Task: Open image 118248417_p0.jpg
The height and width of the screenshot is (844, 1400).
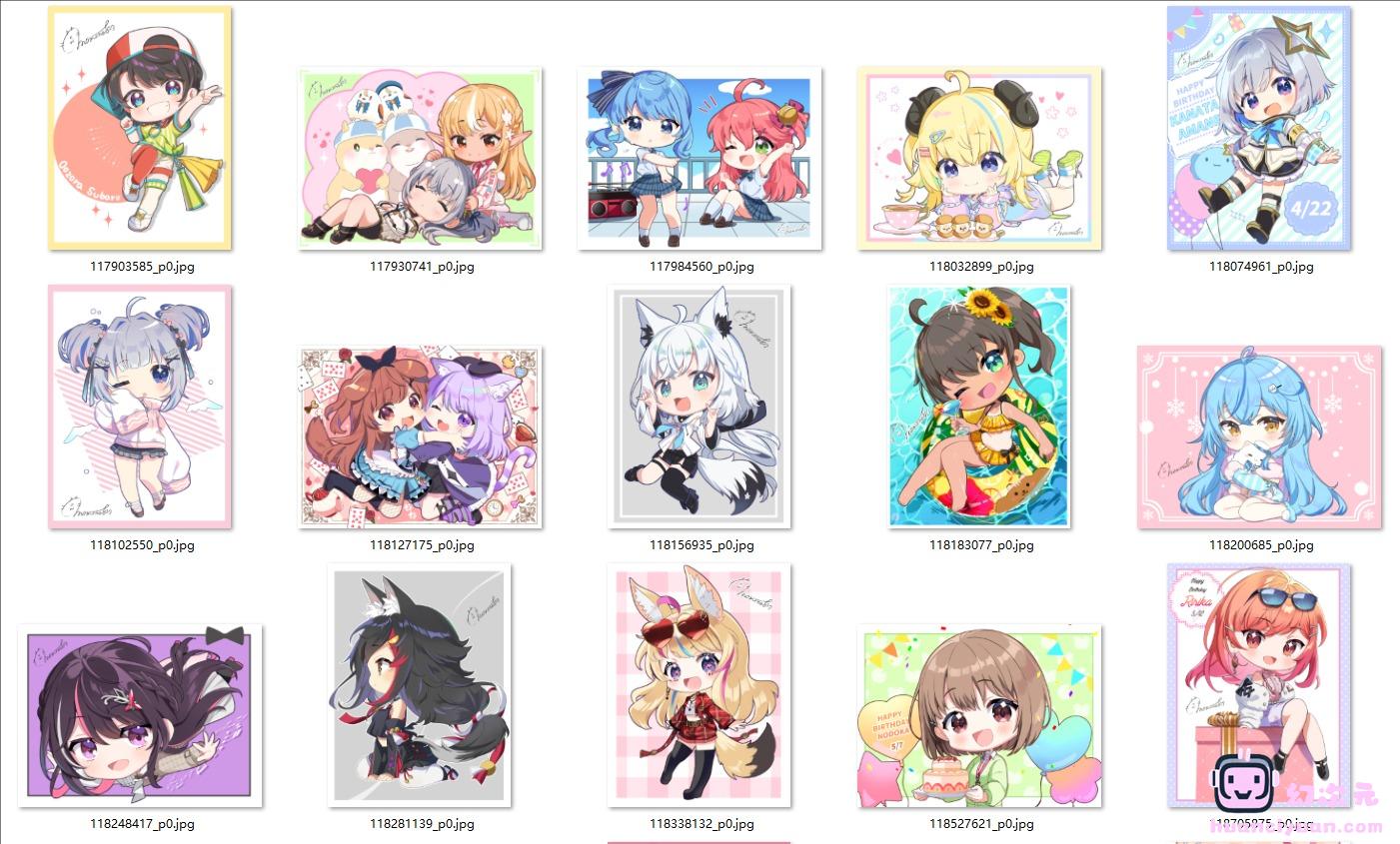Action: tap(140, 715)
